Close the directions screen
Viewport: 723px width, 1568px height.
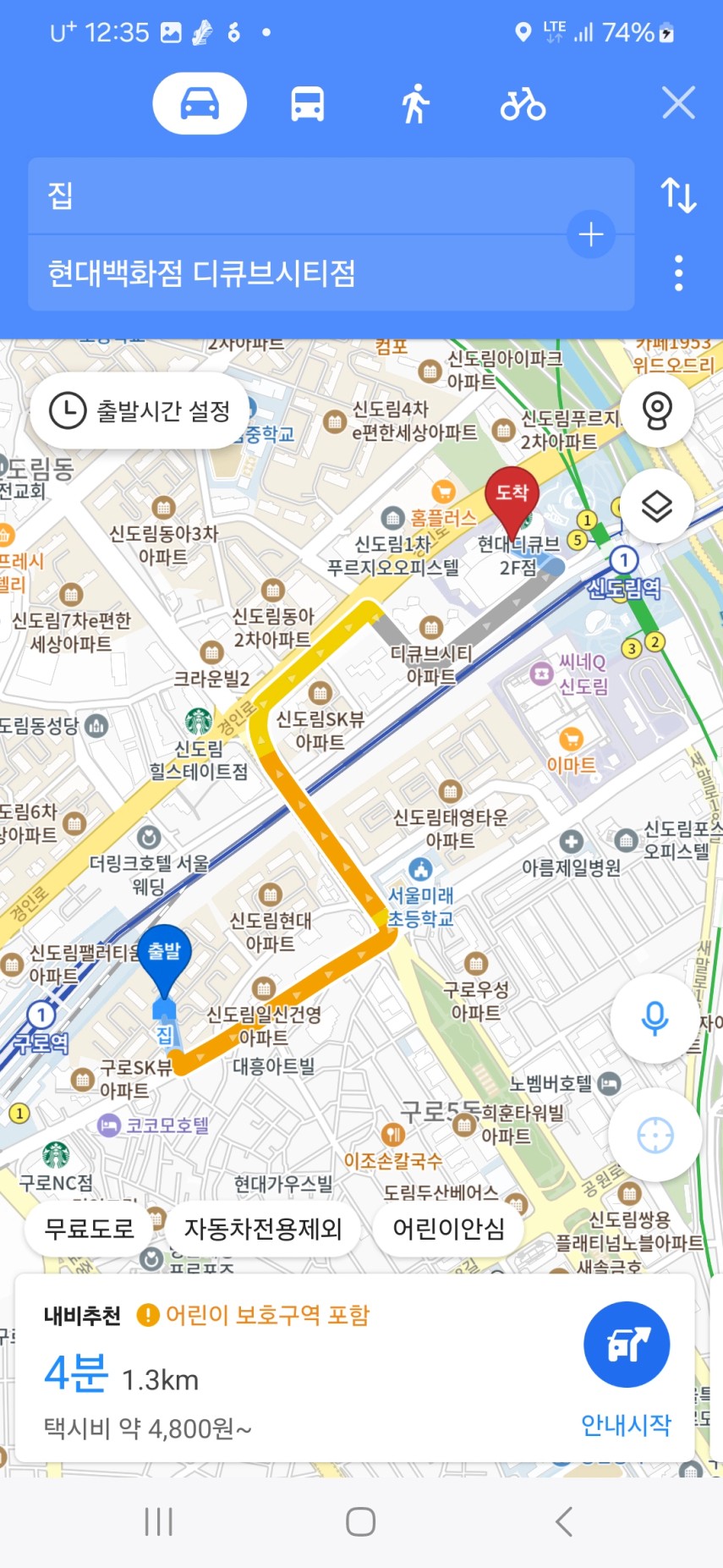(678, 103)
